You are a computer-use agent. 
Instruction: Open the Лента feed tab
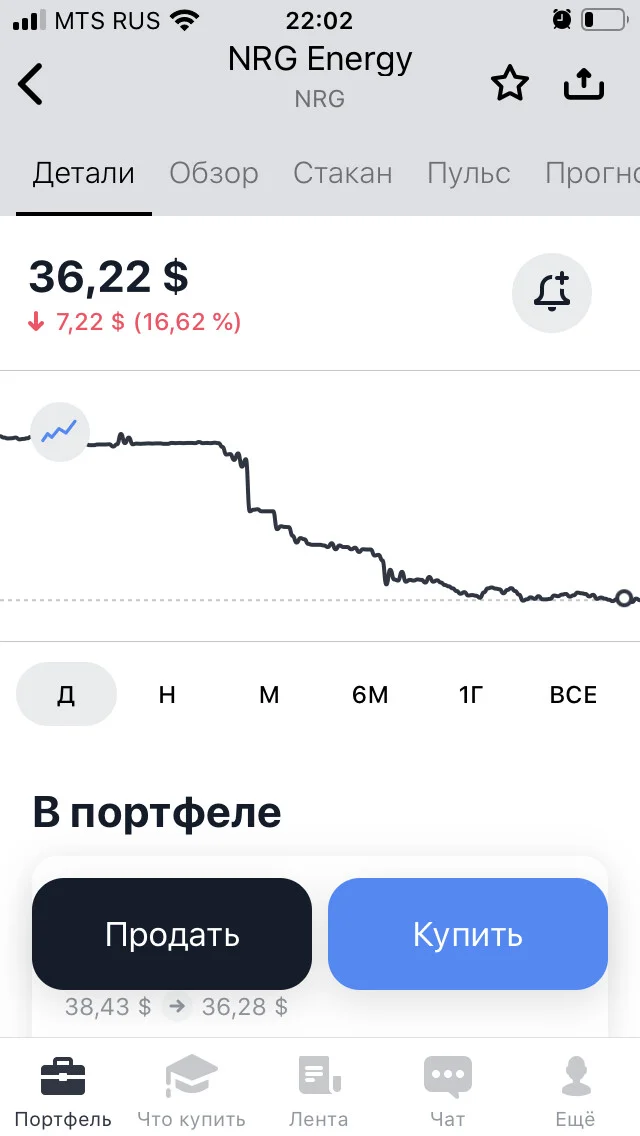click(319, 1091)
